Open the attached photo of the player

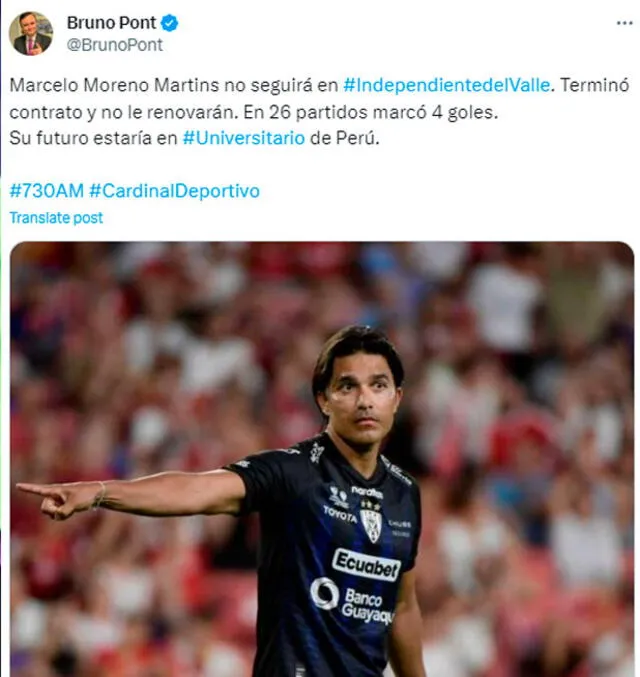(321, 460)
